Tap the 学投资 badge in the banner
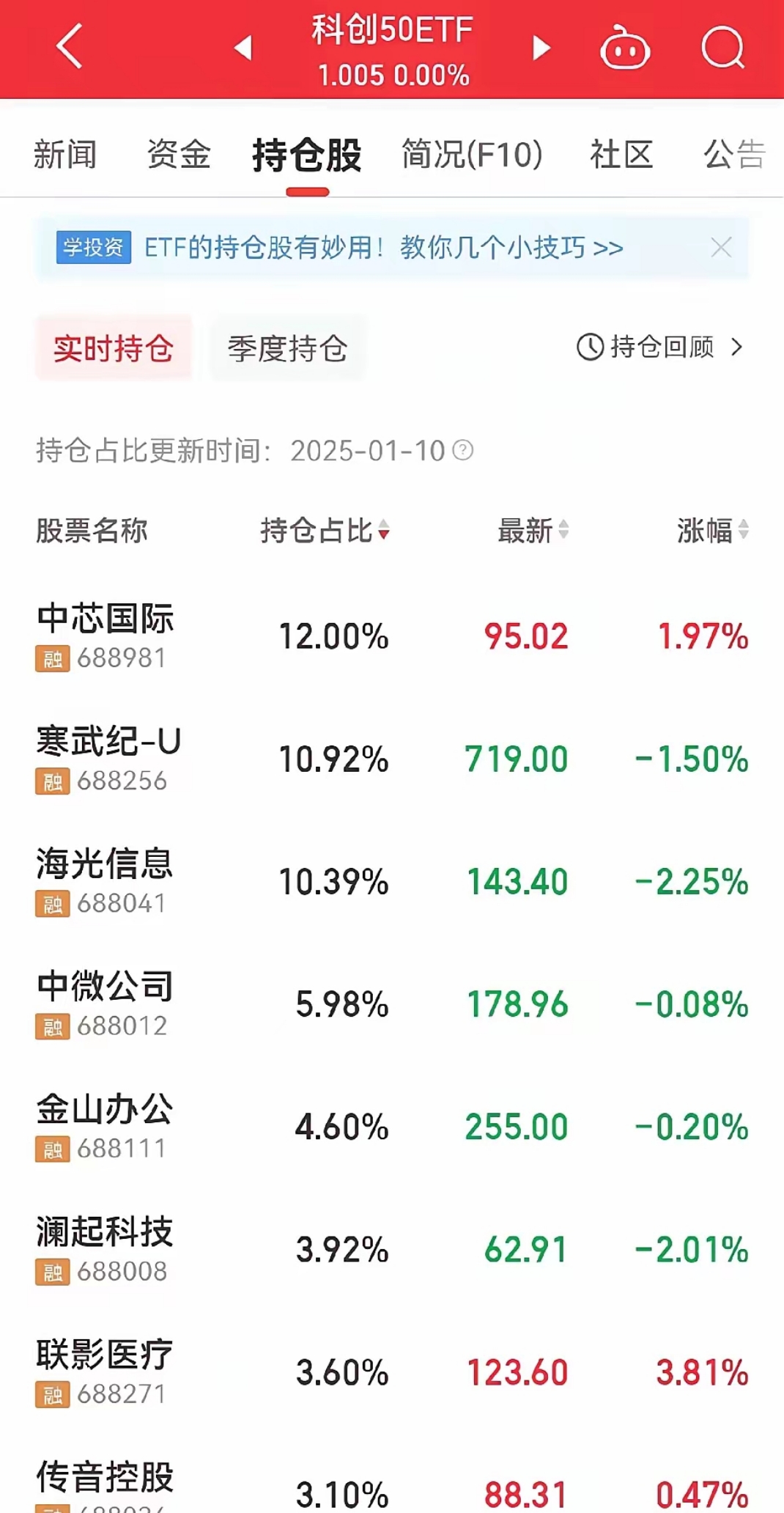 (92, 248)
